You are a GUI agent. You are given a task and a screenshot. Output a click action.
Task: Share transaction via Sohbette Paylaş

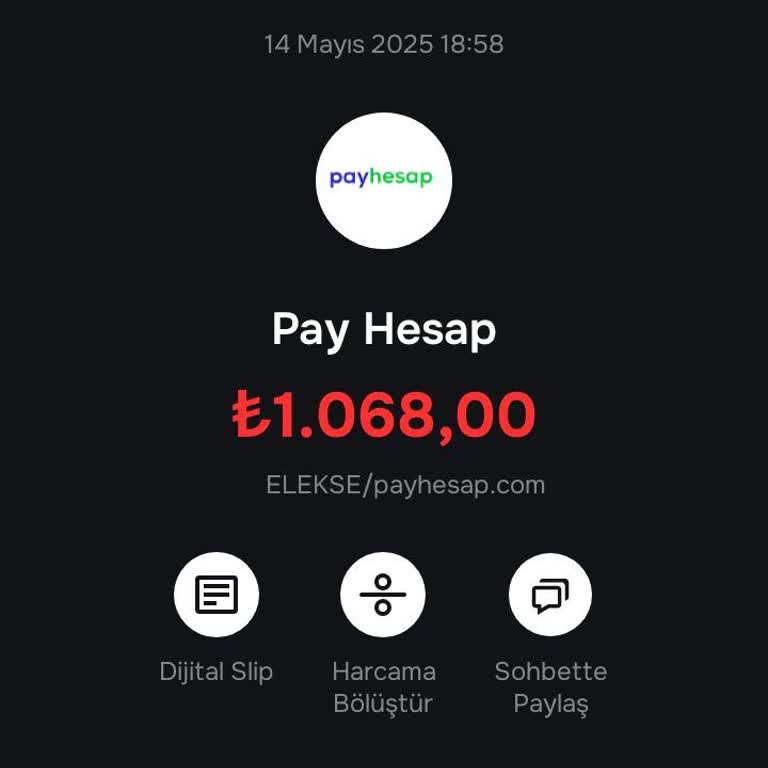(550, 595)
